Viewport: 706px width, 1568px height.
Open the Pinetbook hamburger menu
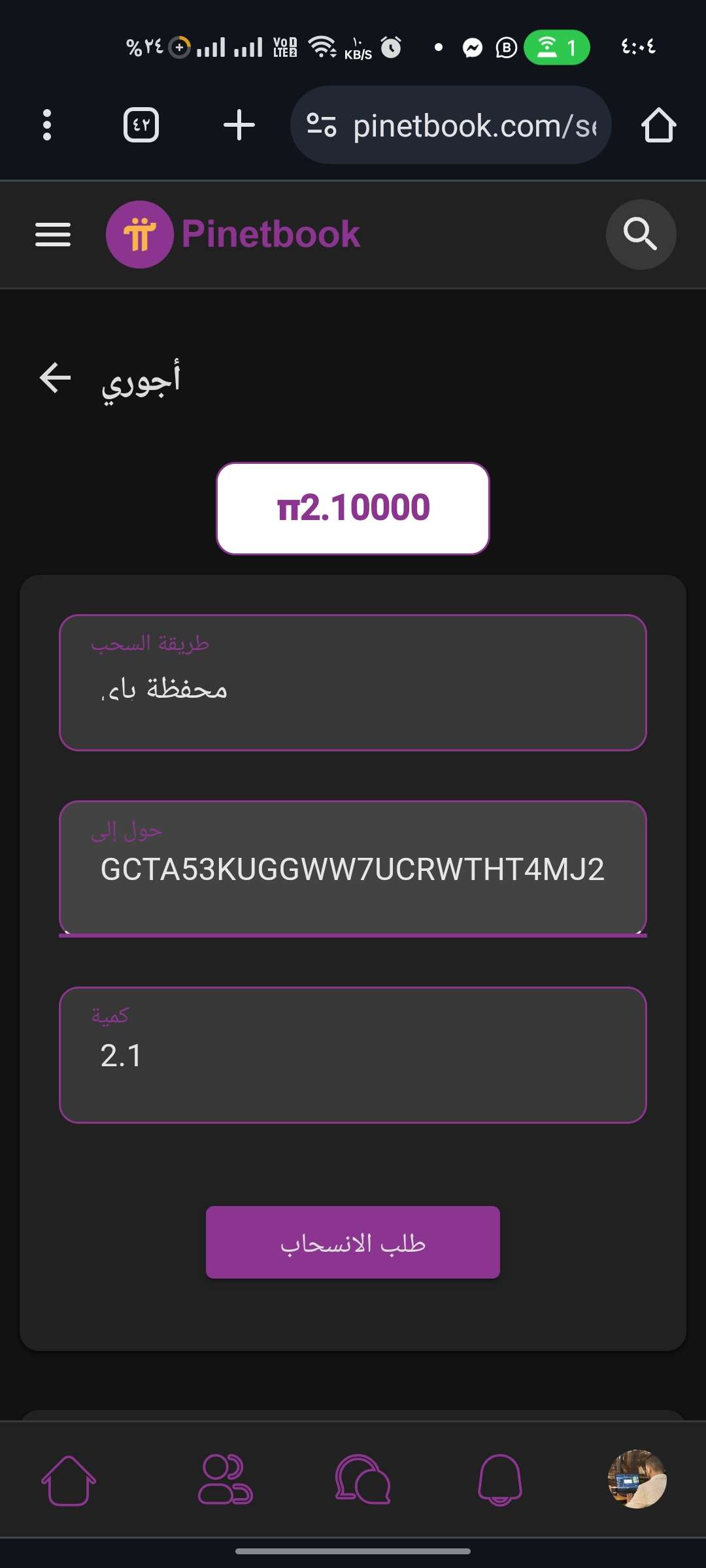[x=53, y=235]
